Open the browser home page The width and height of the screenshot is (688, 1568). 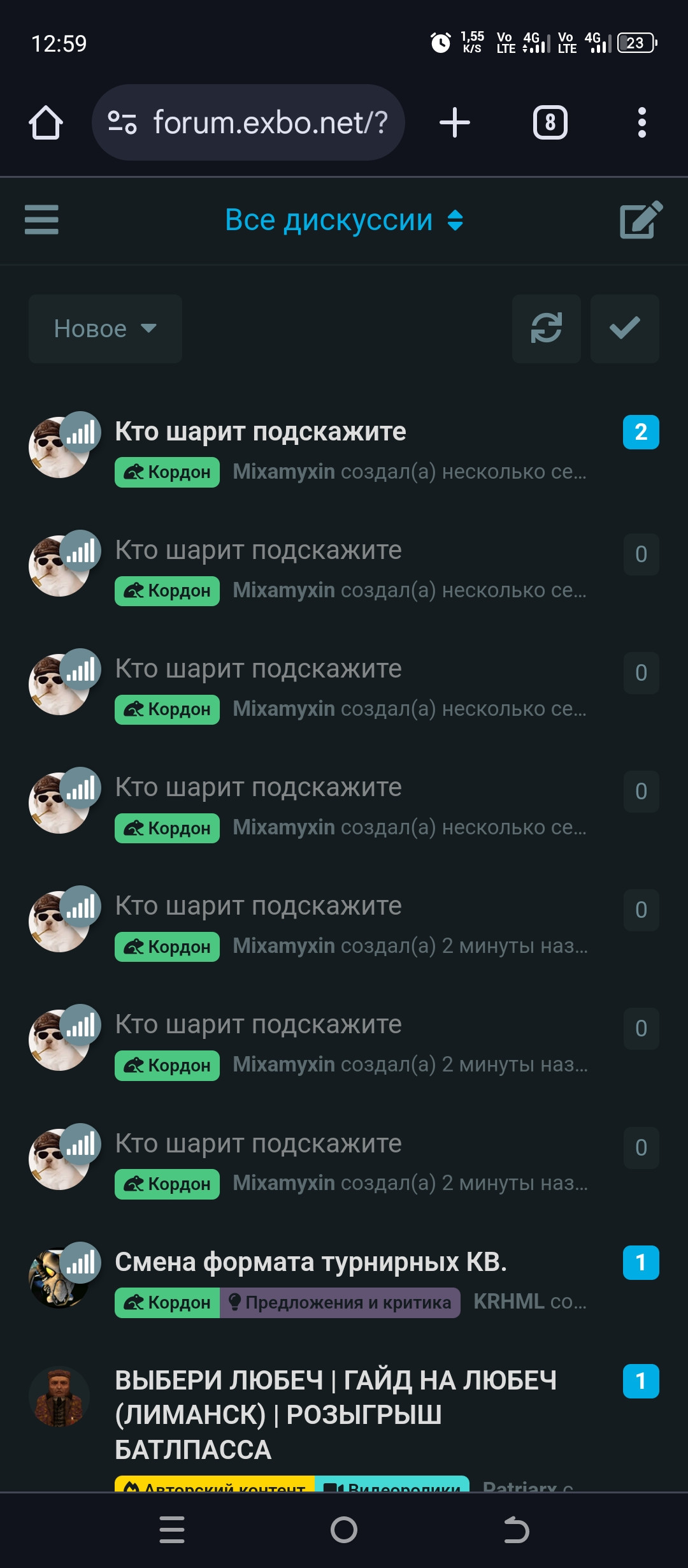tap(46, 122)
